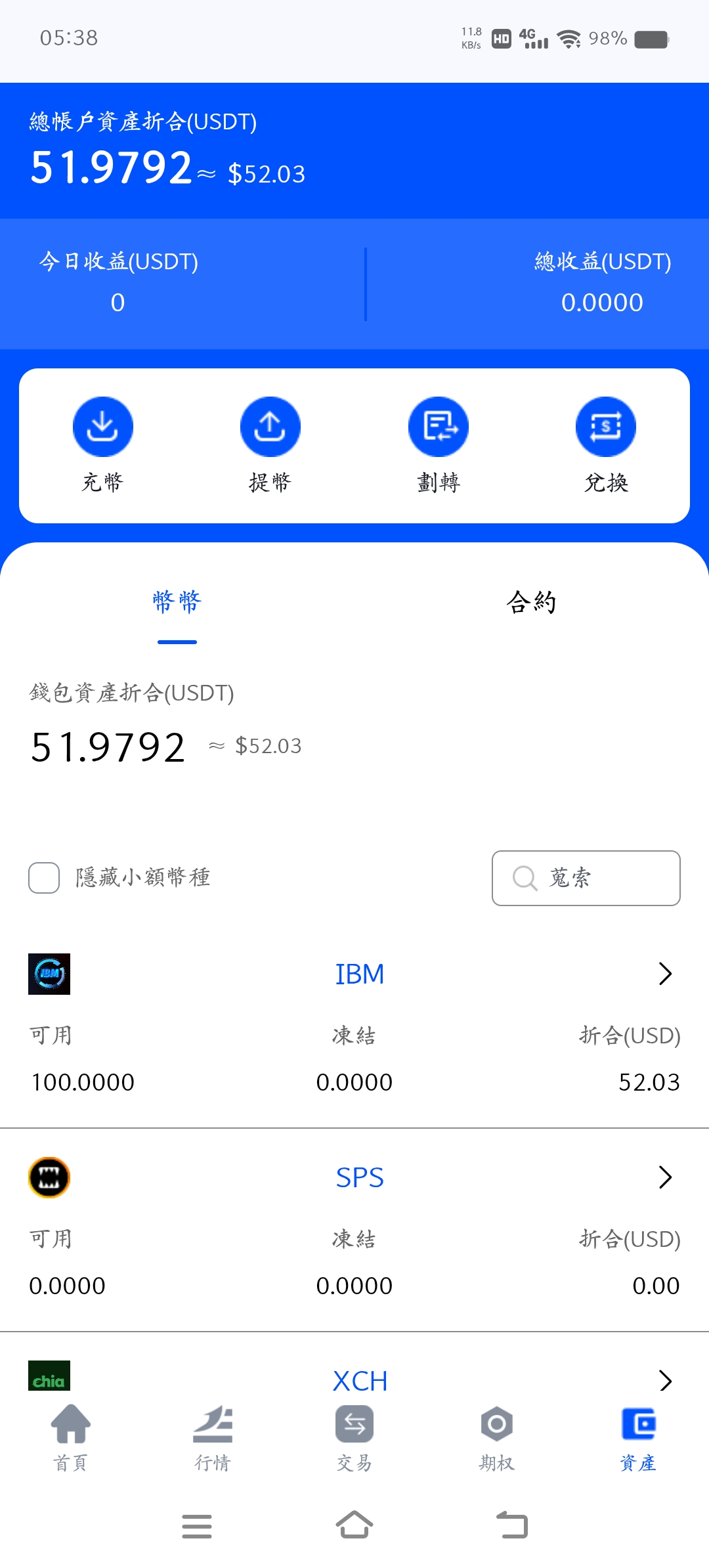Enable 隱藏小額幣種 to hide small balances

(x=43, y=877)
